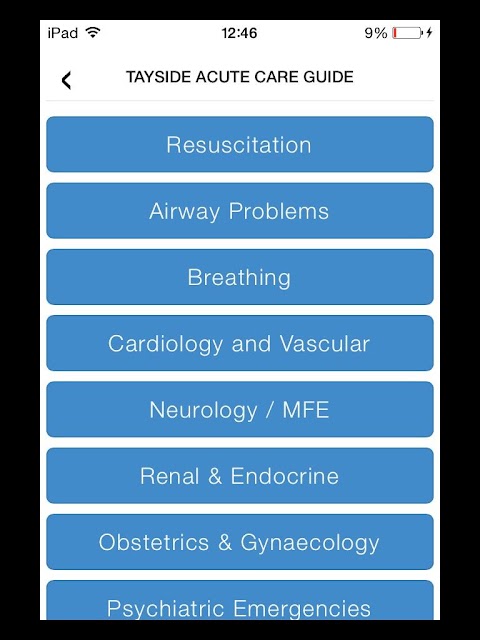
Task: Open the Breathing category
Action: 240,277
